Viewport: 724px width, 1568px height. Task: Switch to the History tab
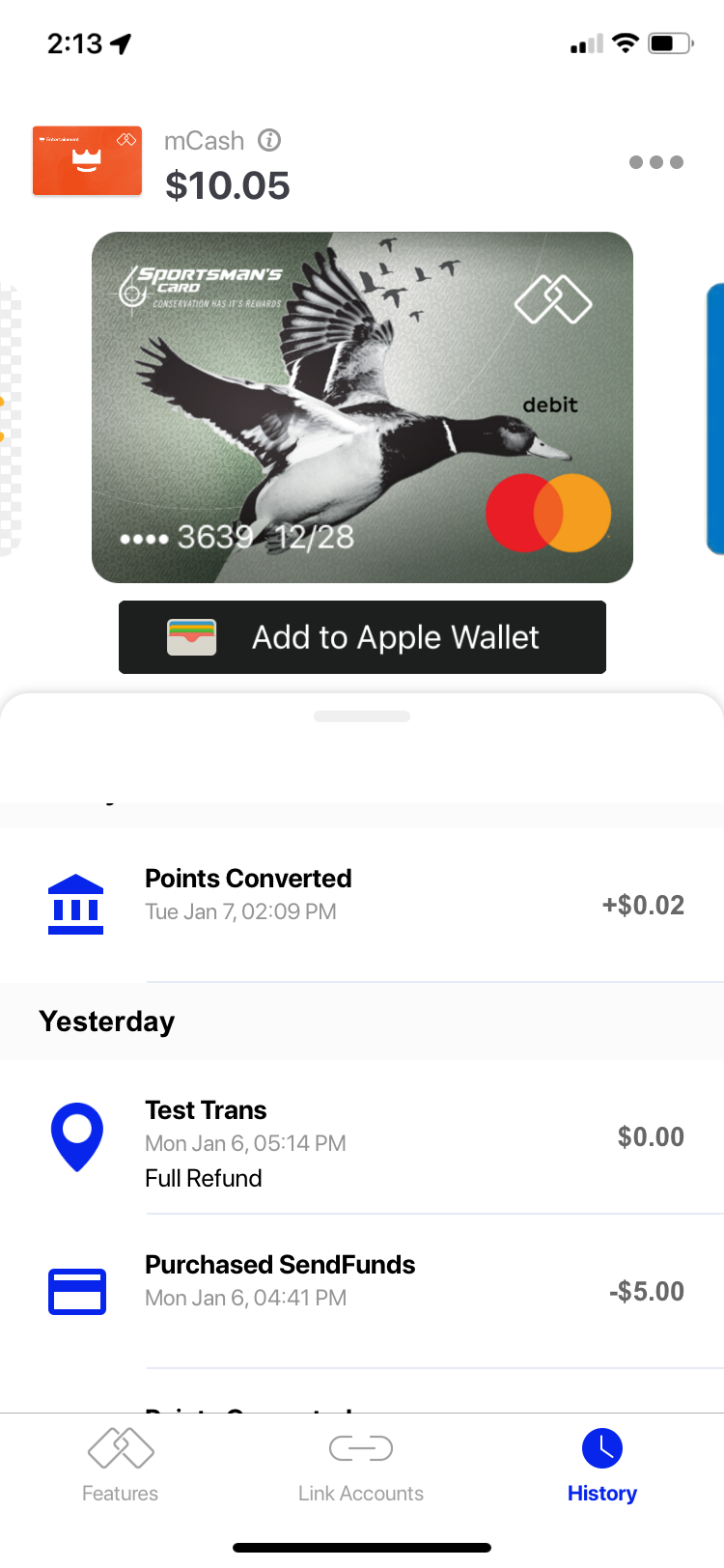pyautogui.click(x=601, y=1468)
